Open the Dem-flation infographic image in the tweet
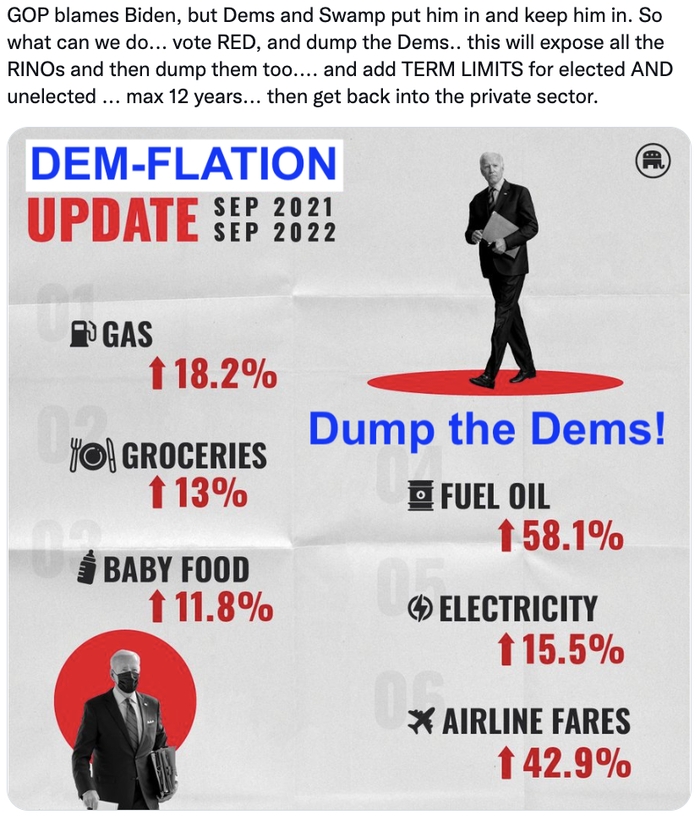The width and height of the screenshot is (700, 820). 349,470
